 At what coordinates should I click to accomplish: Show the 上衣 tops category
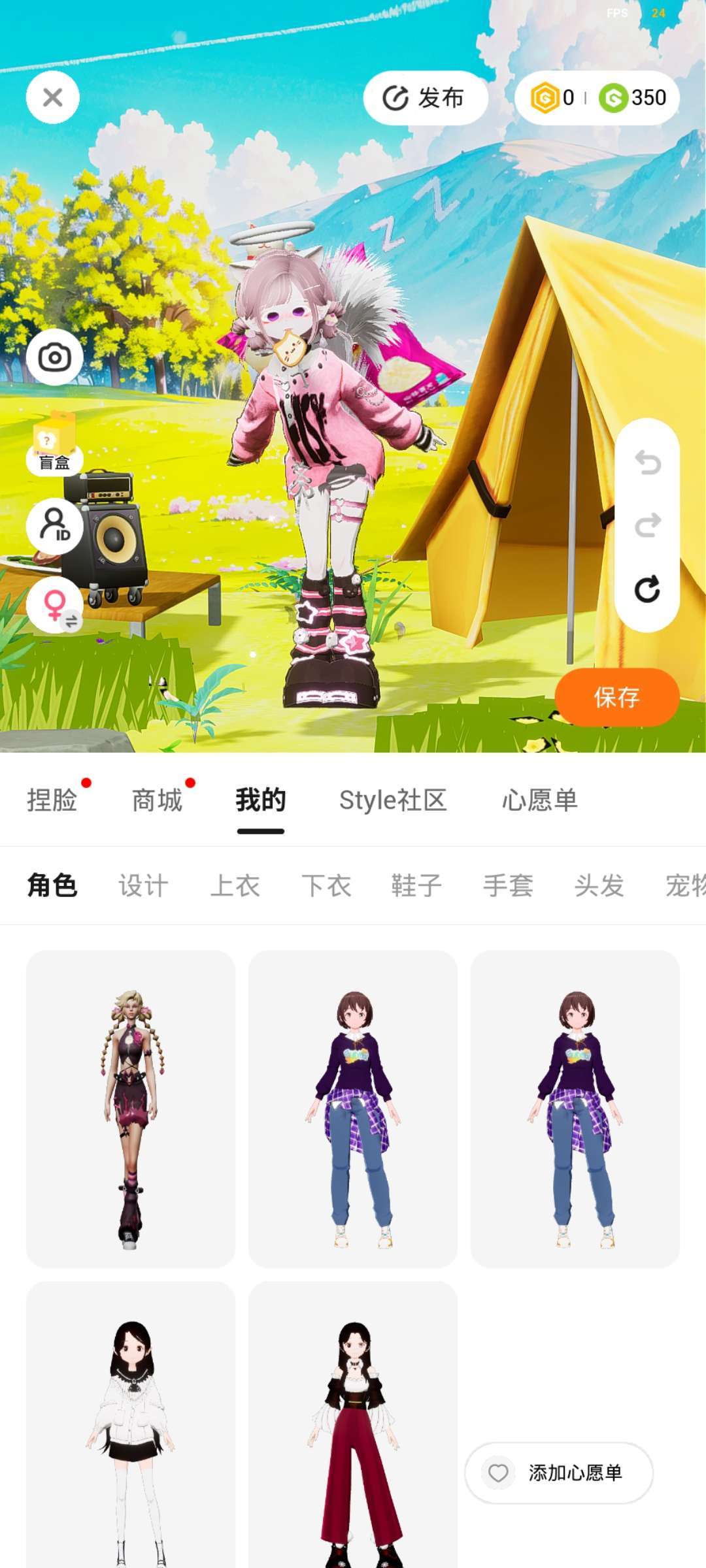coord(235,886)
